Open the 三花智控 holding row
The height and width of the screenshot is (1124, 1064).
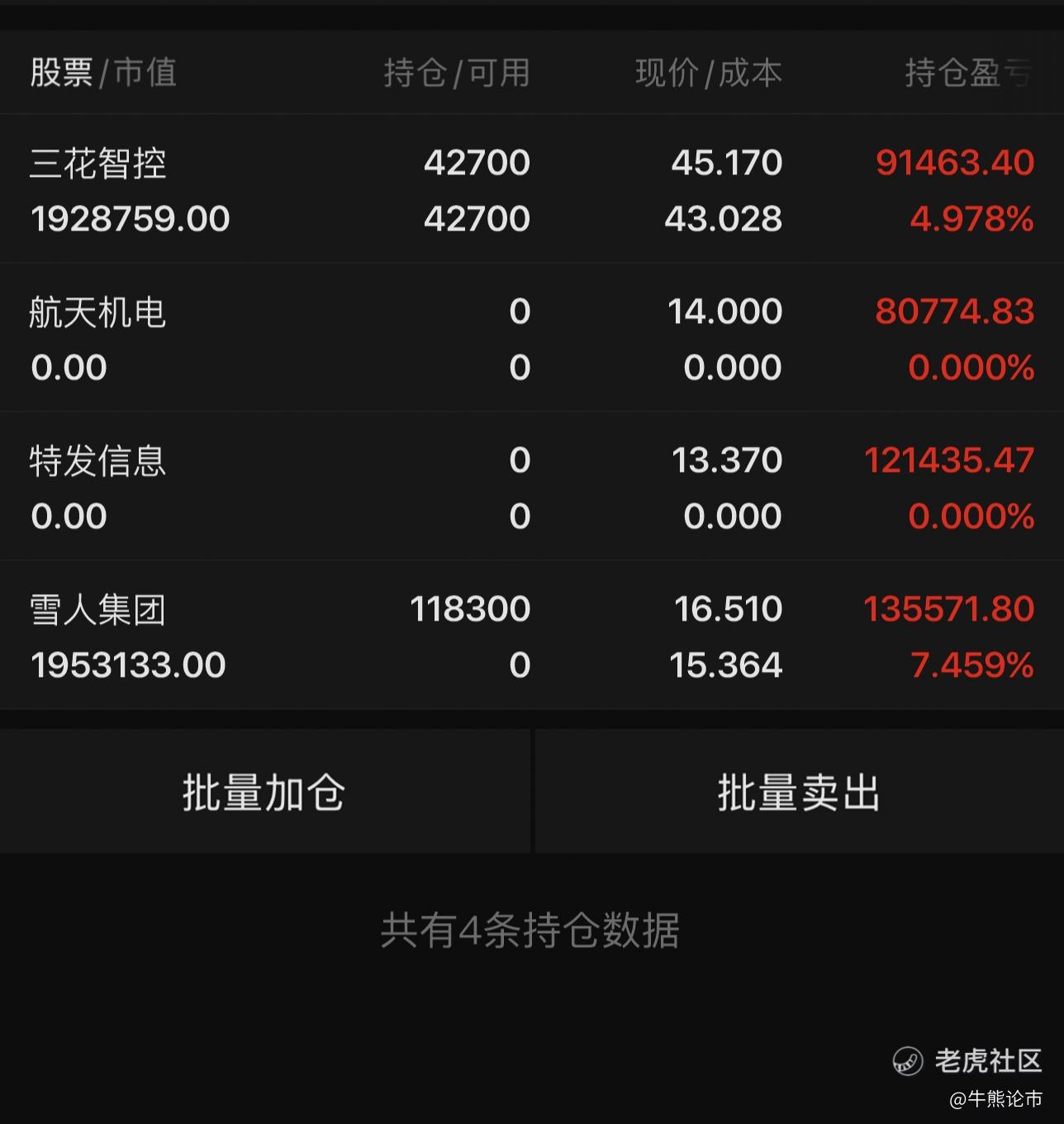[532, 190]
